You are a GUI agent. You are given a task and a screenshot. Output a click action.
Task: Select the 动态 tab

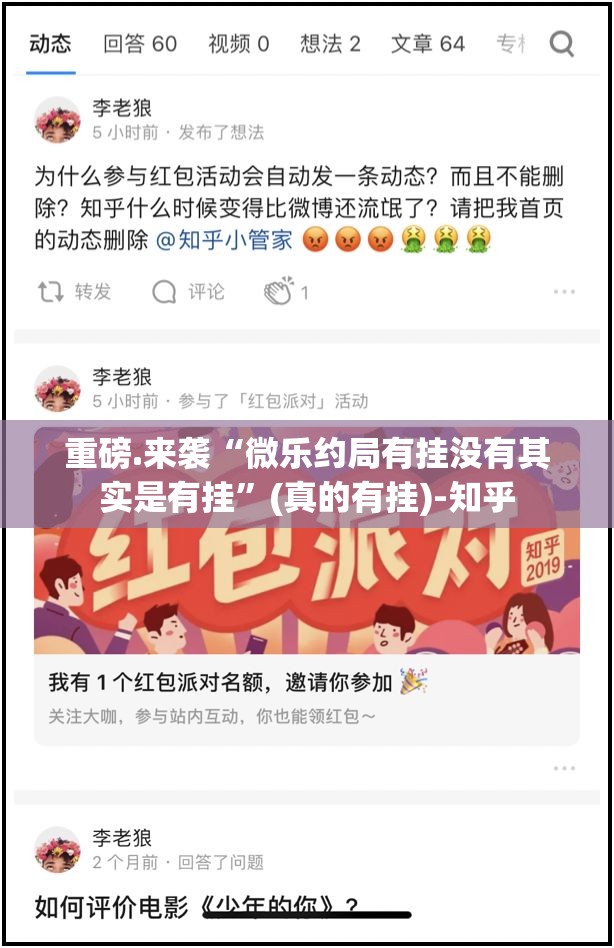point(50,44)
